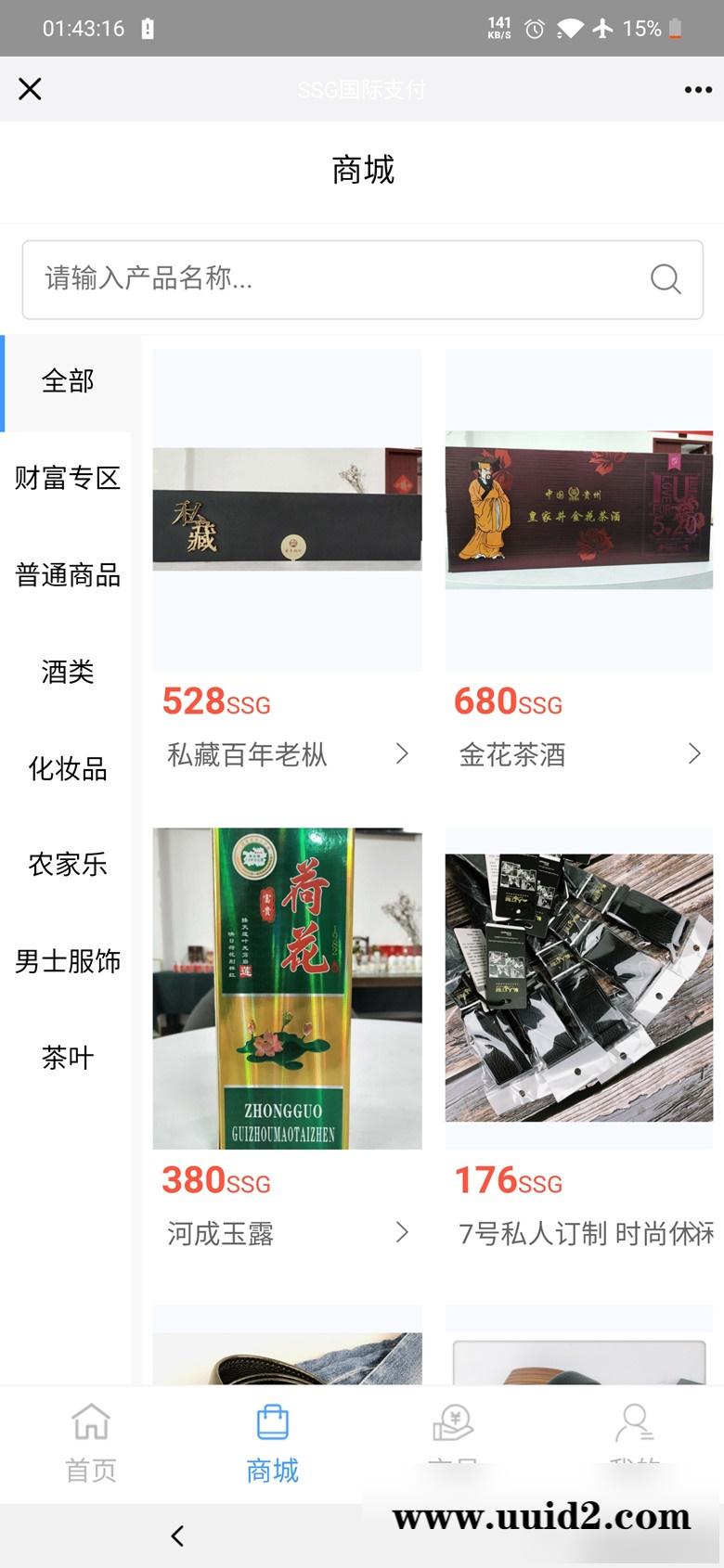
Task: Select the 全部 category filter
Action: [x=68, y=380]
